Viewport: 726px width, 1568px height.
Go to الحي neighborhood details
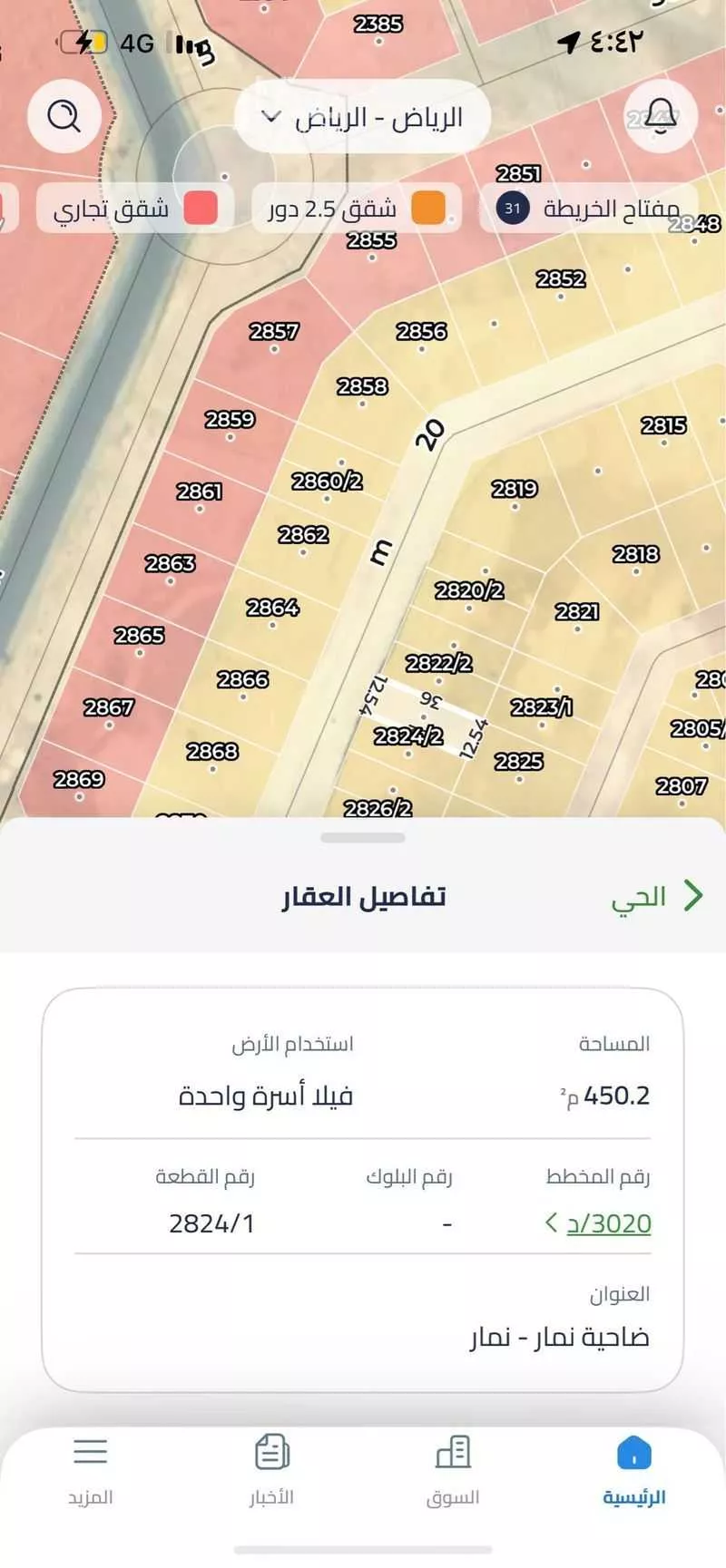(x=655, y=897)
